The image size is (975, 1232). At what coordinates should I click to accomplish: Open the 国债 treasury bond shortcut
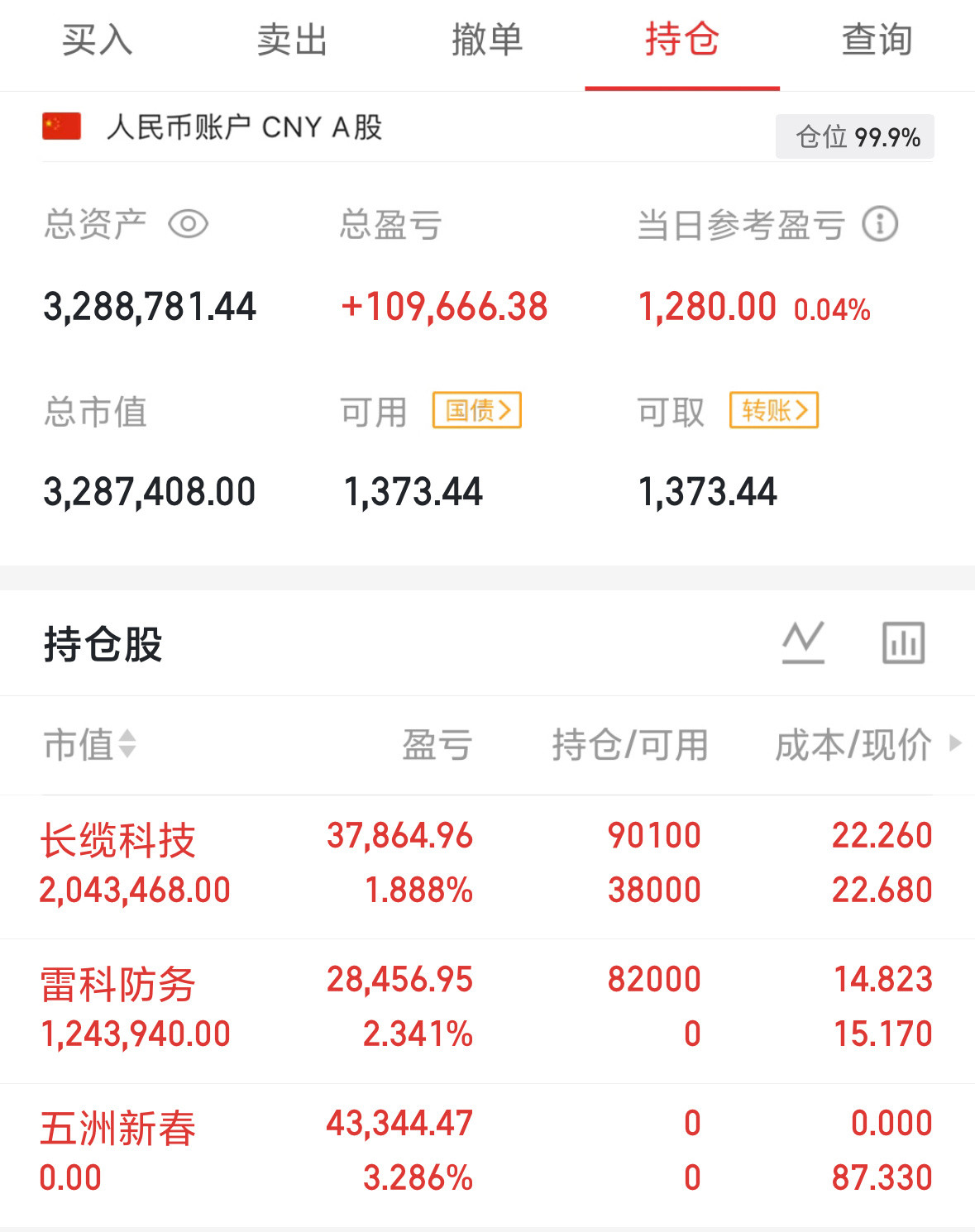click(476, 411)
